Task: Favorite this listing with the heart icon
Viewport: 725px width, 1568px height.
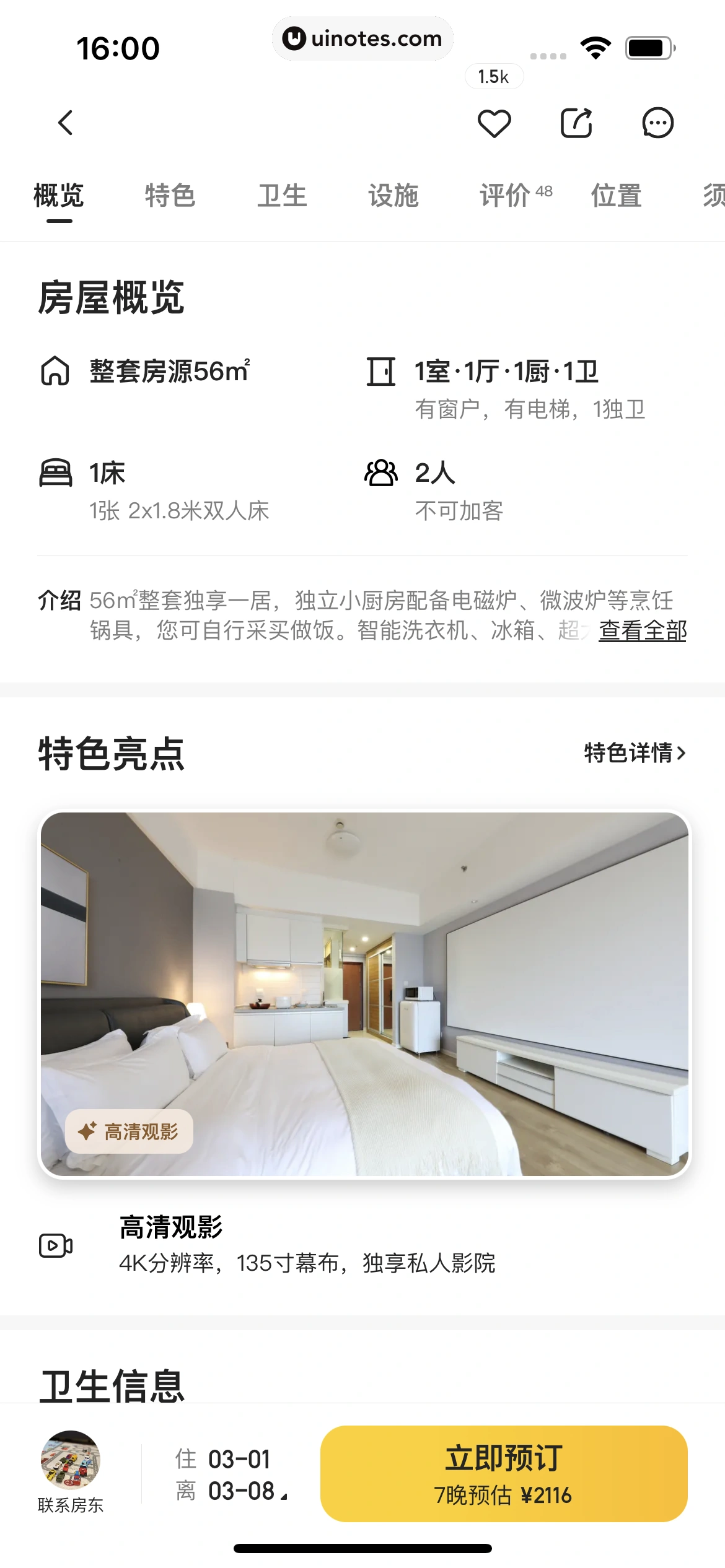Action: click(x=494, y=123)
